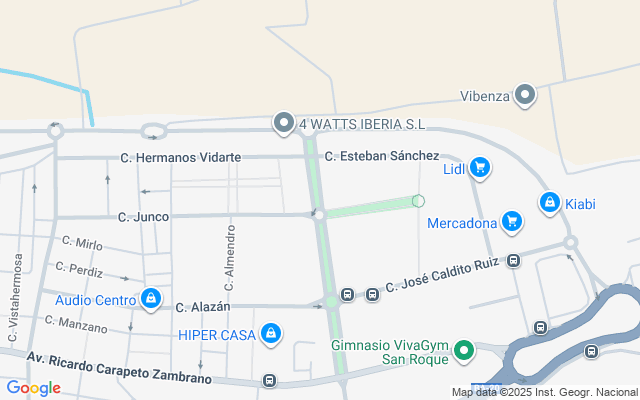Open the Vibenza place marker
The width and height of the screenshot is (640, 400).
pyautogui.click(x=525, y=96)
